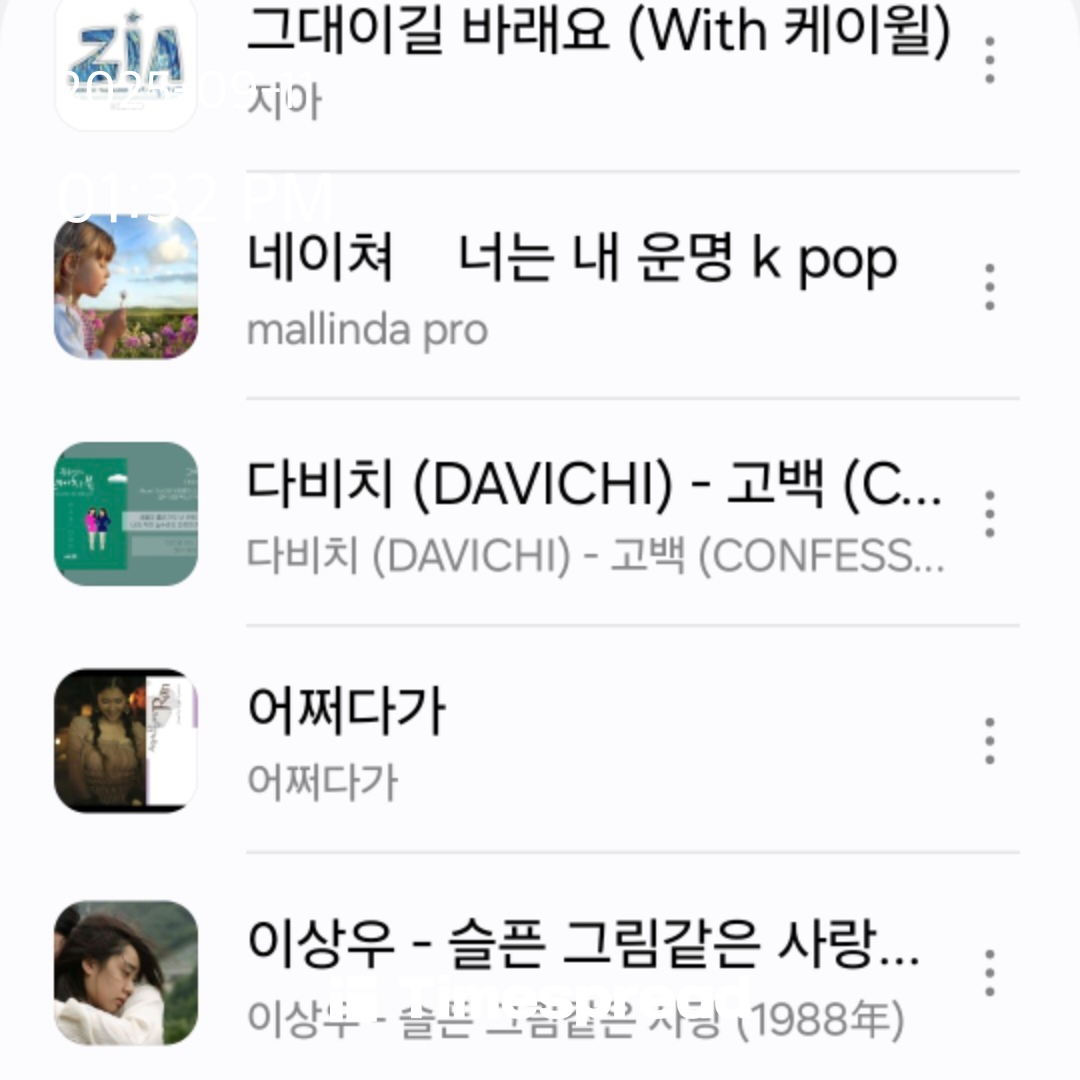Open more options for 그대이길 바래요
This screenshot has height=1080, width=1080.
pos(989,60)
